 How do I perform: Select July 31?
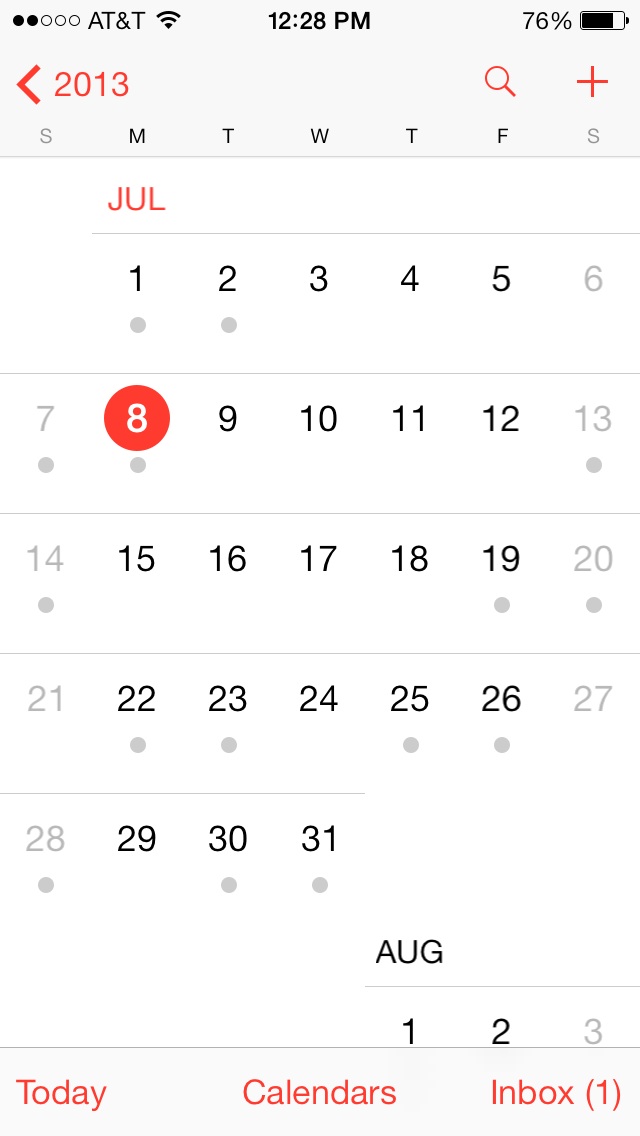pos(320,838)
